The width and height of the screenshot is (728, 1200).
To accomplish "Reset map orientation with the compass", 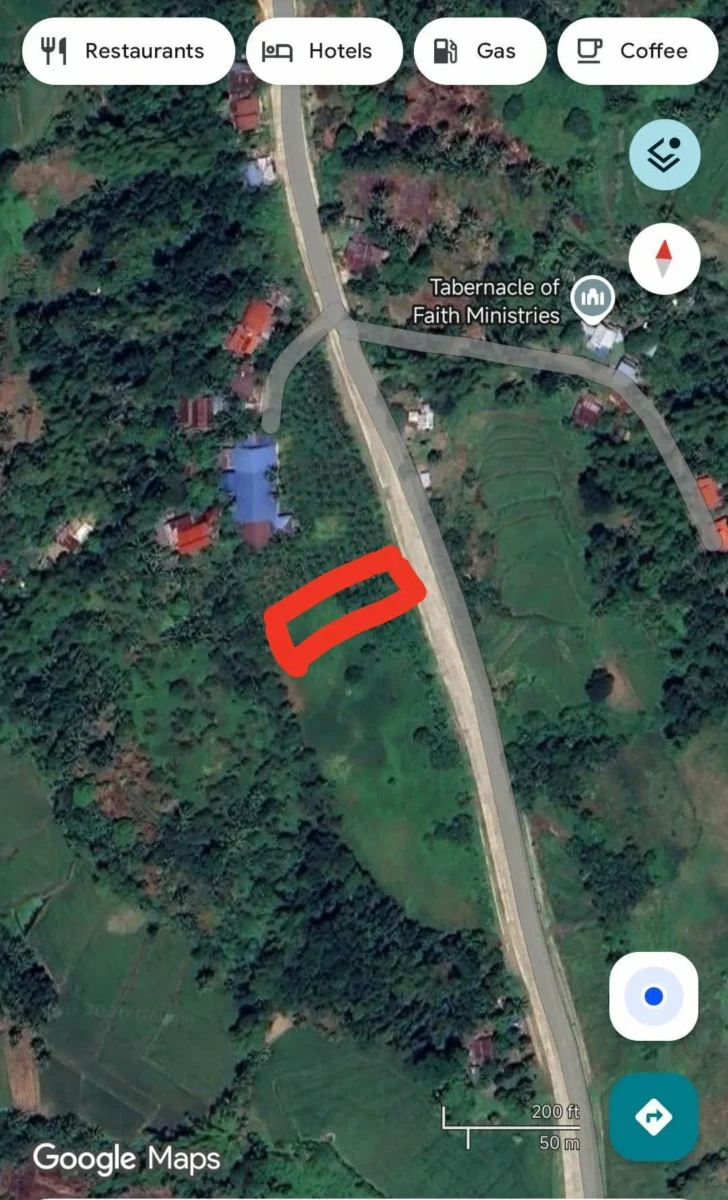I will [664, 259].
